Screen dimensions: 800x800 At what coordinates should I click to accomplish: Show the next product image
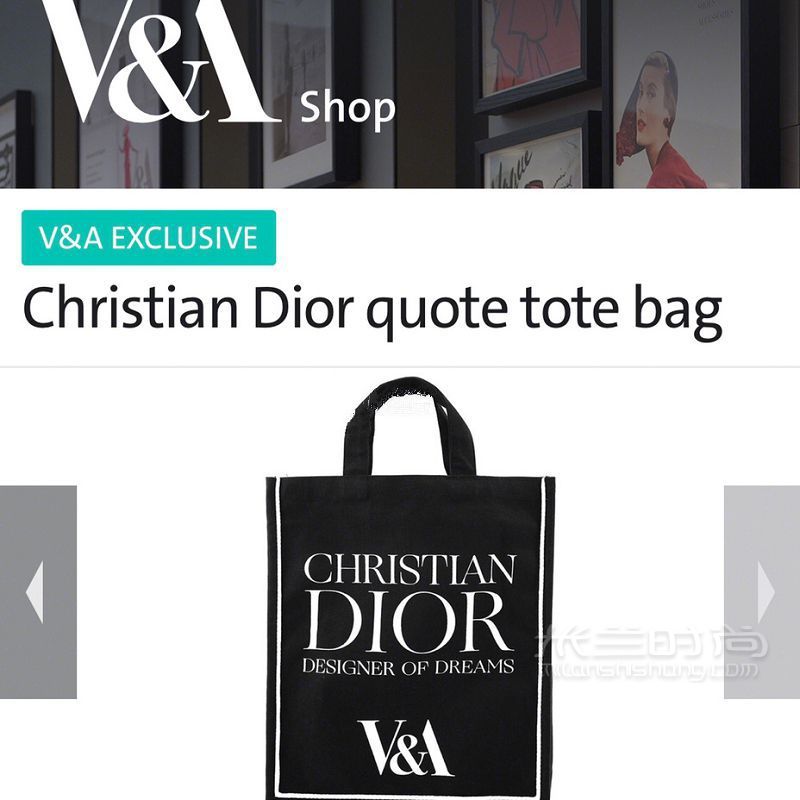(763, 592)
